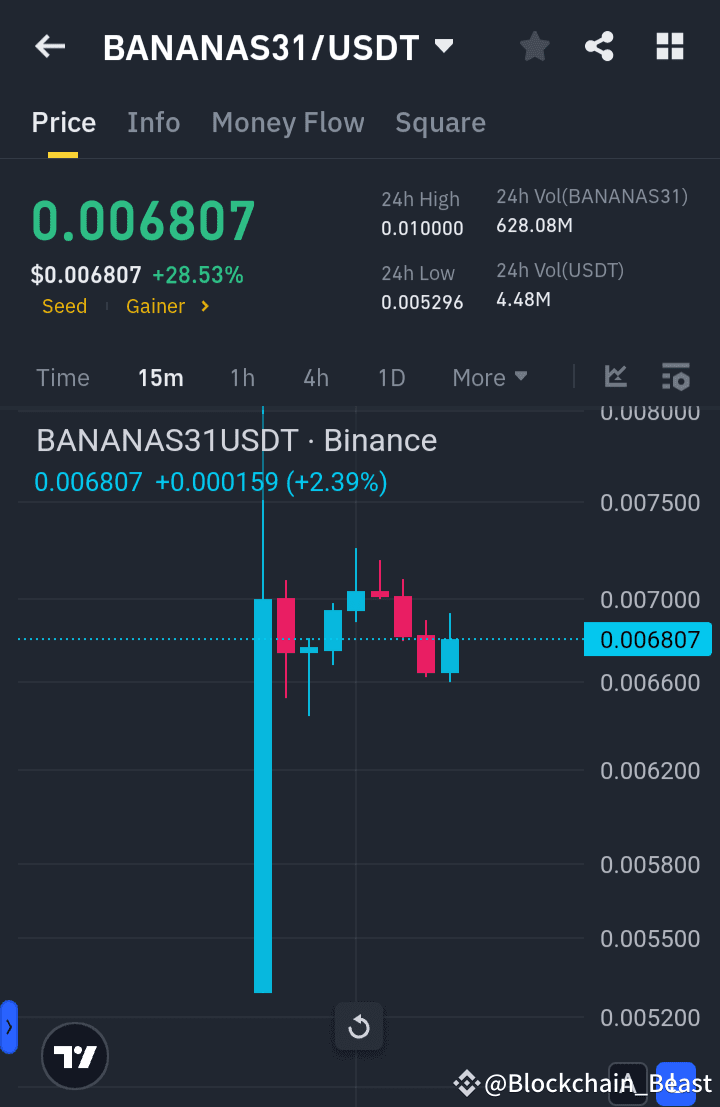The width and height of the screenshot is (720, 1107).
Task: Toggle BANANAS31/USDT as a favorite star
Action: [x=534, y=46]
